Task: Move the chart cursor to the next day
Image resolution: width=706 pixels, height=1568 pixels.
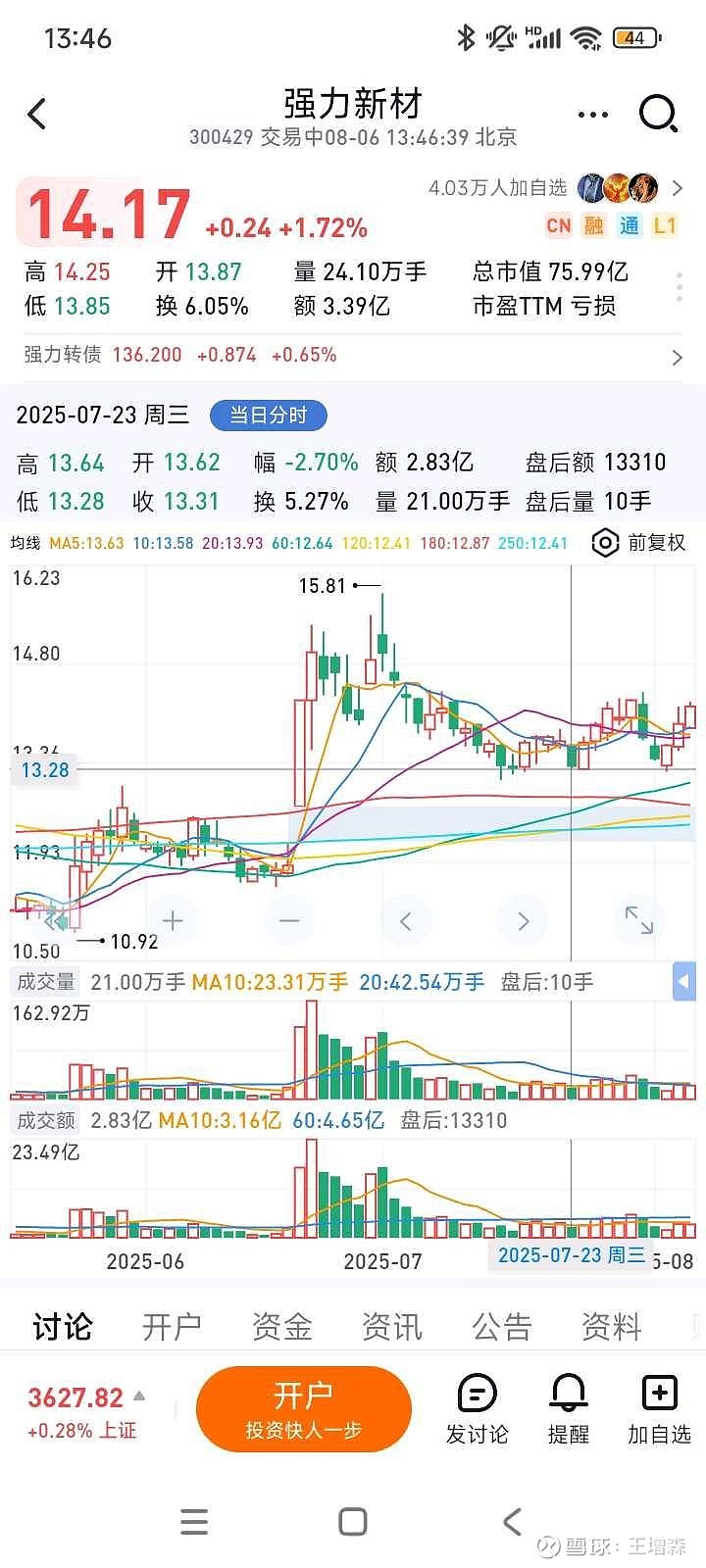Action: [x=523, y=920]
